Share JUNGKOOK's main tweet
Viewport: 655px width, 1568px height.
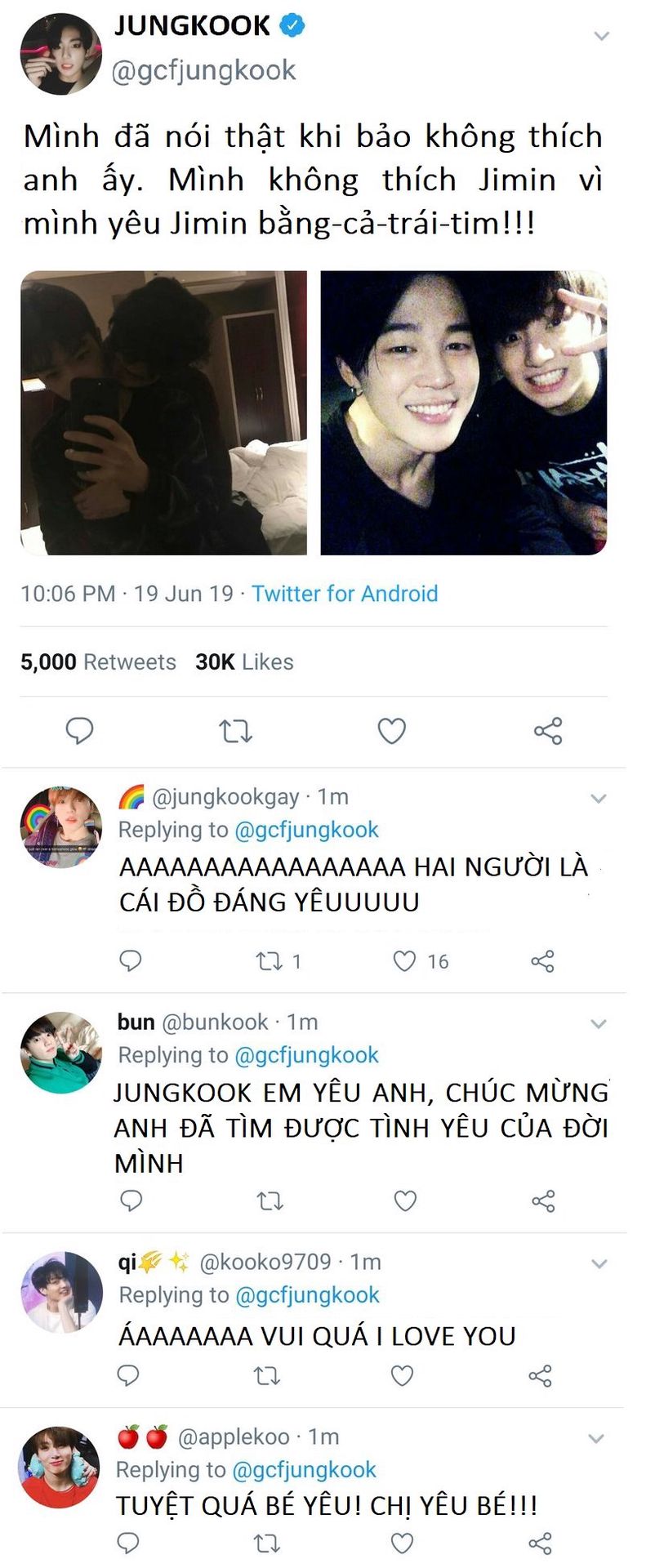coord(548,730)
